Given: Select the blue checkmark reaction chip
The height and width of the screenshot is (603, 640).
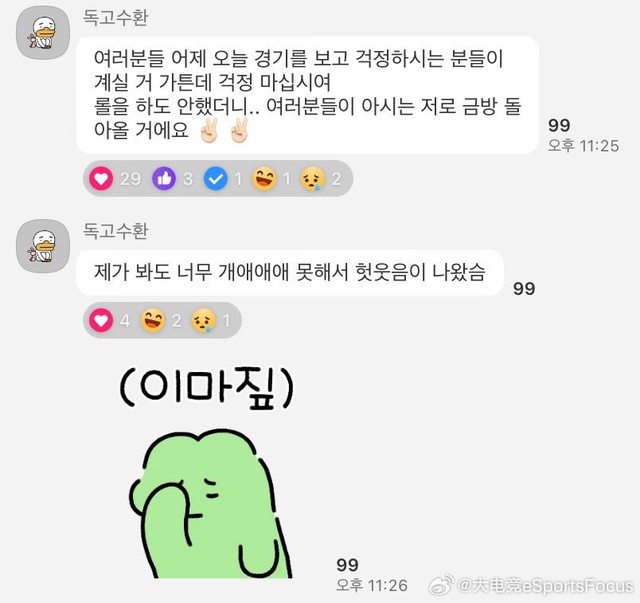Looking at the screenshot, I should pyautogui.click(x=225, y=179).
